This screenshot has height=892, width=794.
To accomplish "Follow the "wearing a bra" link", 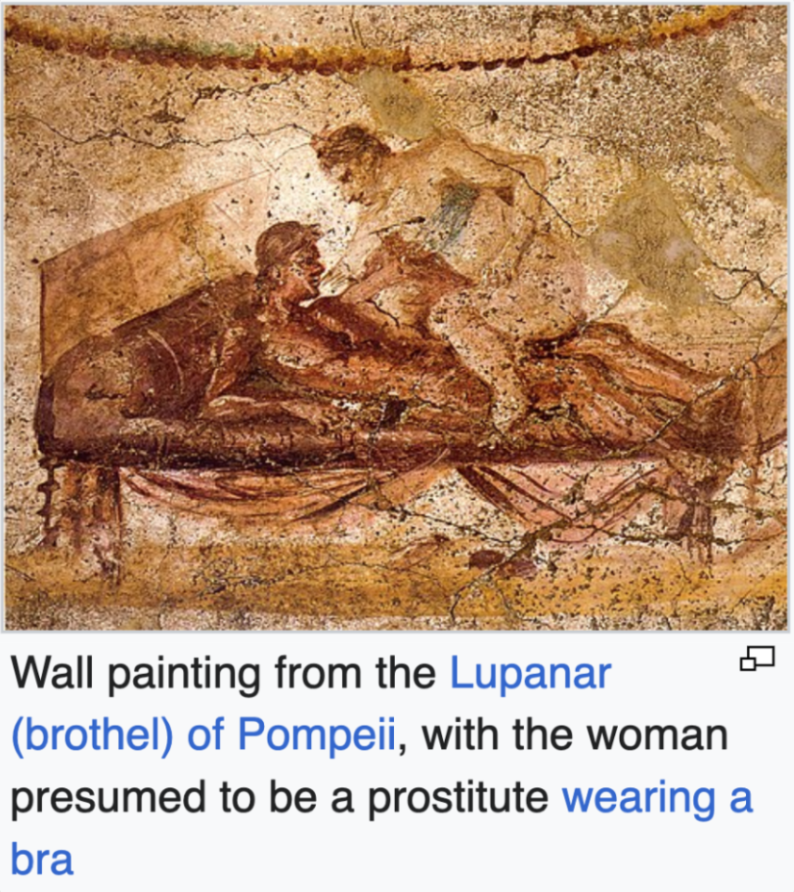I will pos(657,798).
